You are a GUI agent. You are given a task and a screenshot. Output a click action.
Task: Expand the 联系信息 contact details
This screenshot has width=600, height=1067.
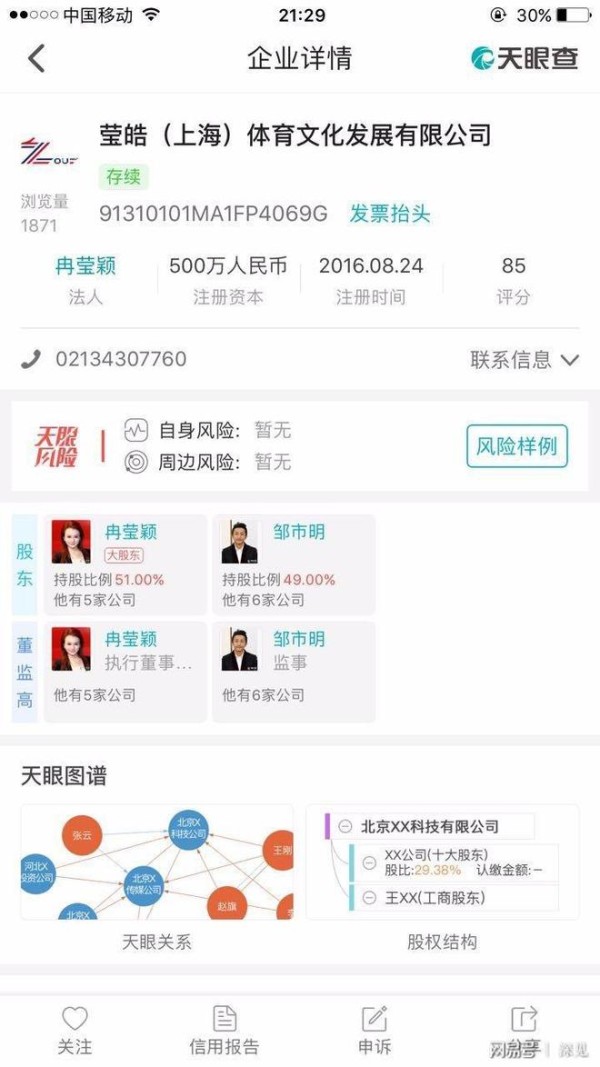pos(524,360)
